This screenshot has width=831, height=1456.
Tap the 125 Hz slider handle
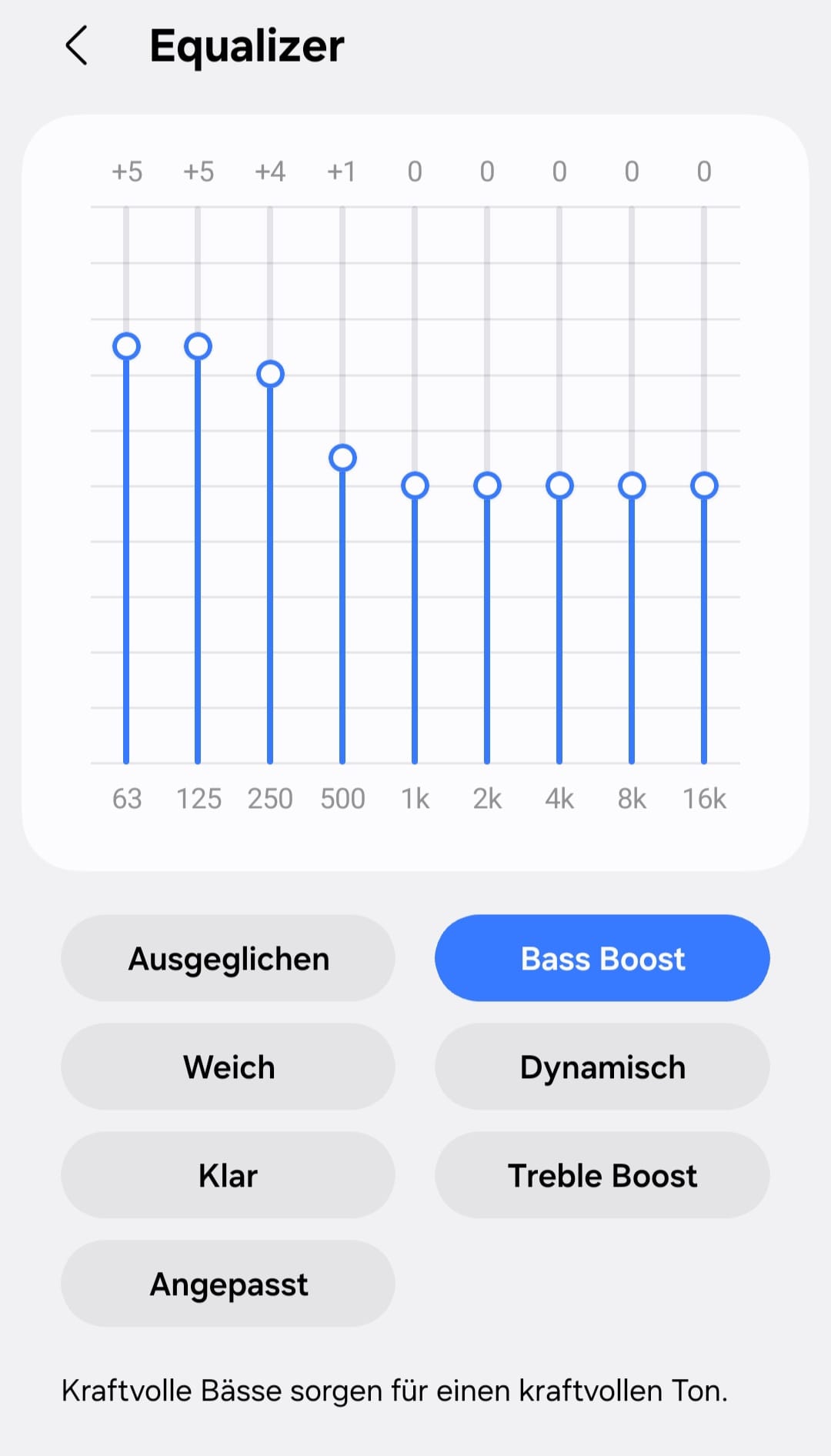click(198, 346)
